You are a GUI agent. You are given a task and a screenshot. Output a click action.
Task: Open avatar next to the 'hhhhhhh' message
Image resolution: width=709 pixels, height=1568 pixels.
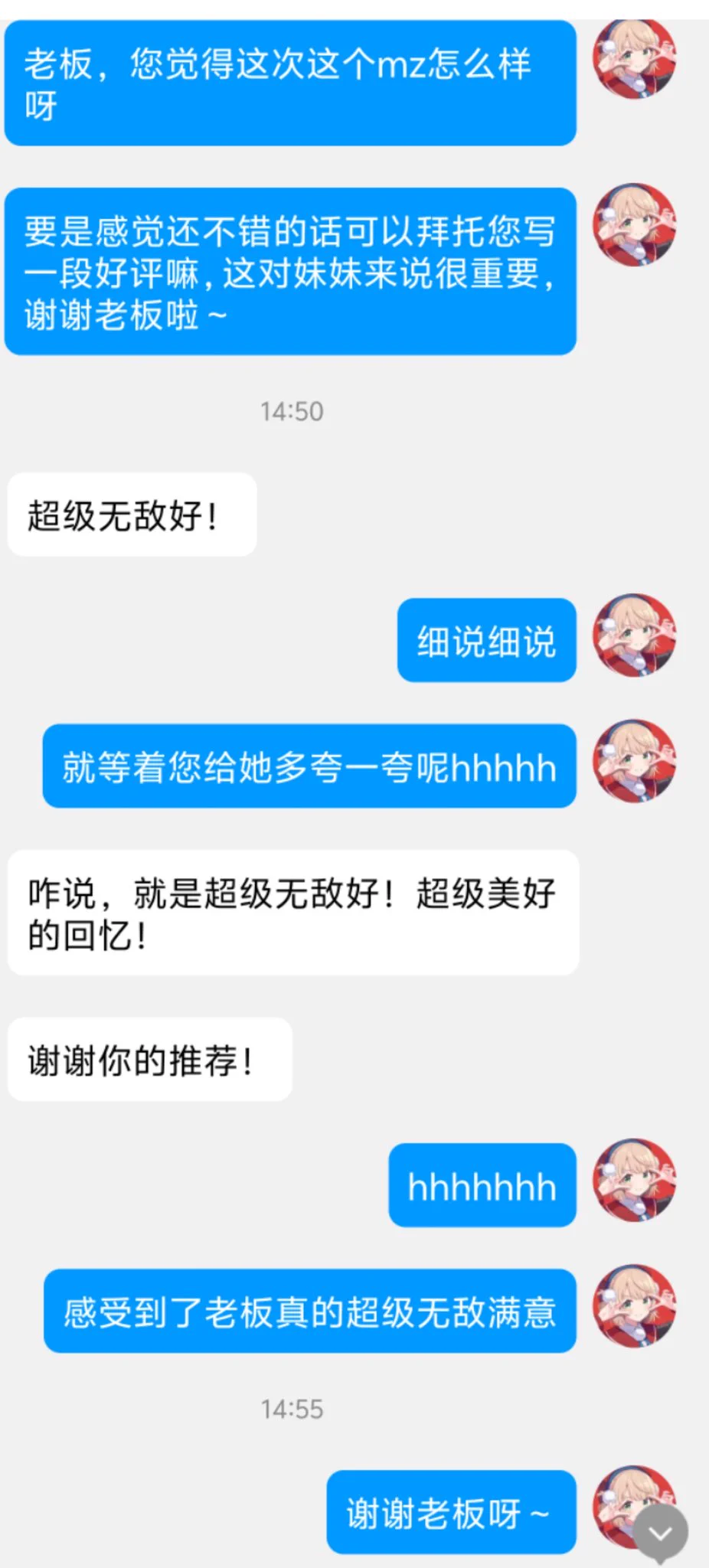click(635, 1180)
